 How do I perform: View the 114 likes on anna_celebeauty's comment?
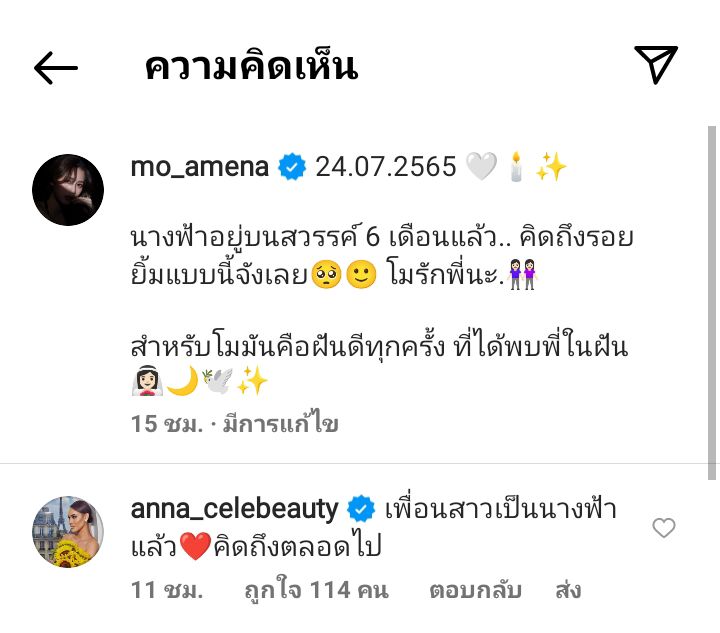click(x=316, y=590)
